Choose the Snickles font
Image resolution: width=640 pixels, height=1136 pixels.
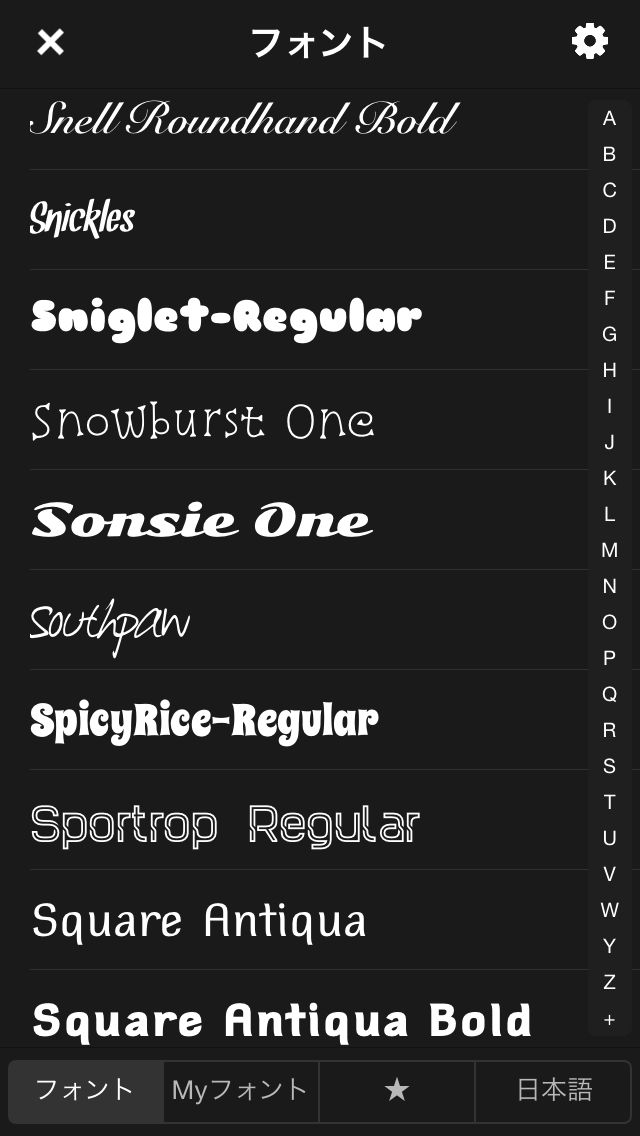83,219
